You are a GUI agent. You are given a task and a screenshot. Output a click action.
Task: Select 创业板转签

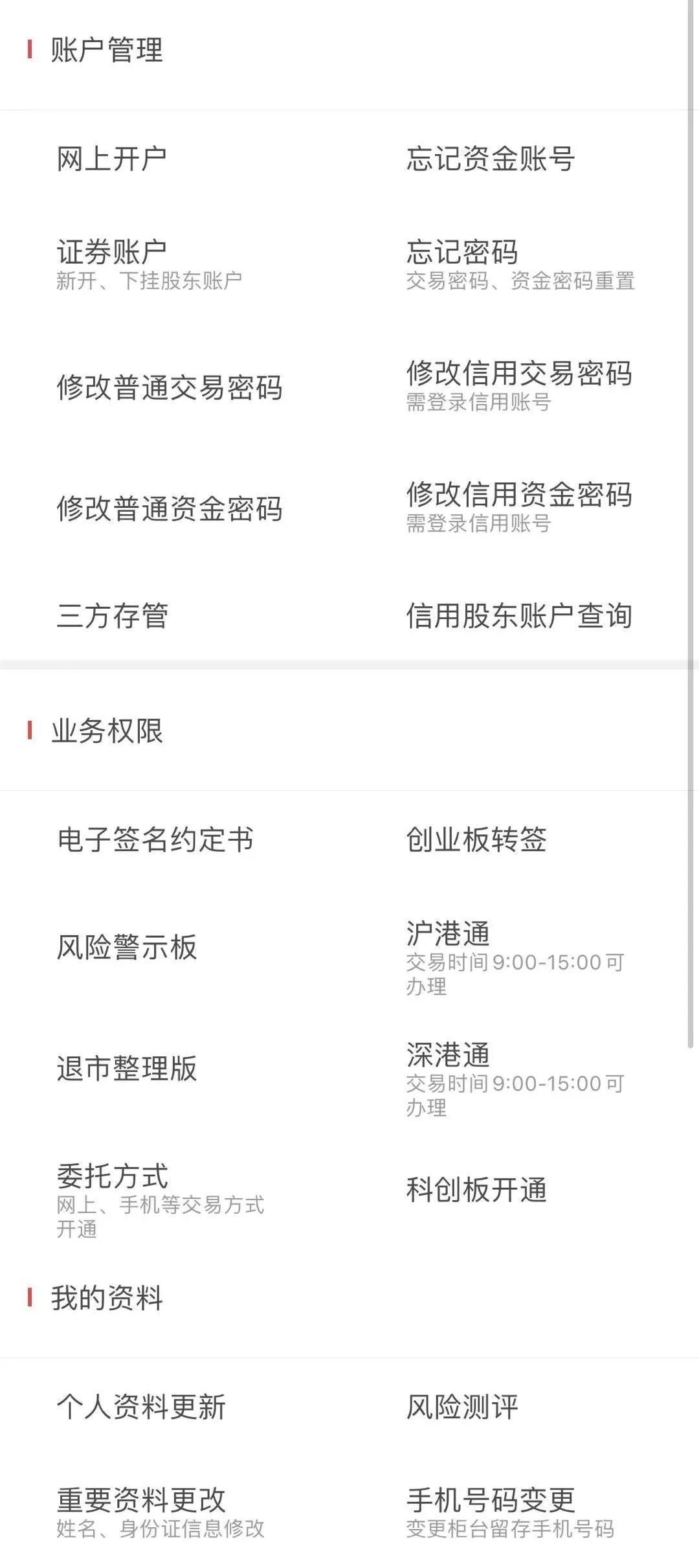(x=476, y=840)
